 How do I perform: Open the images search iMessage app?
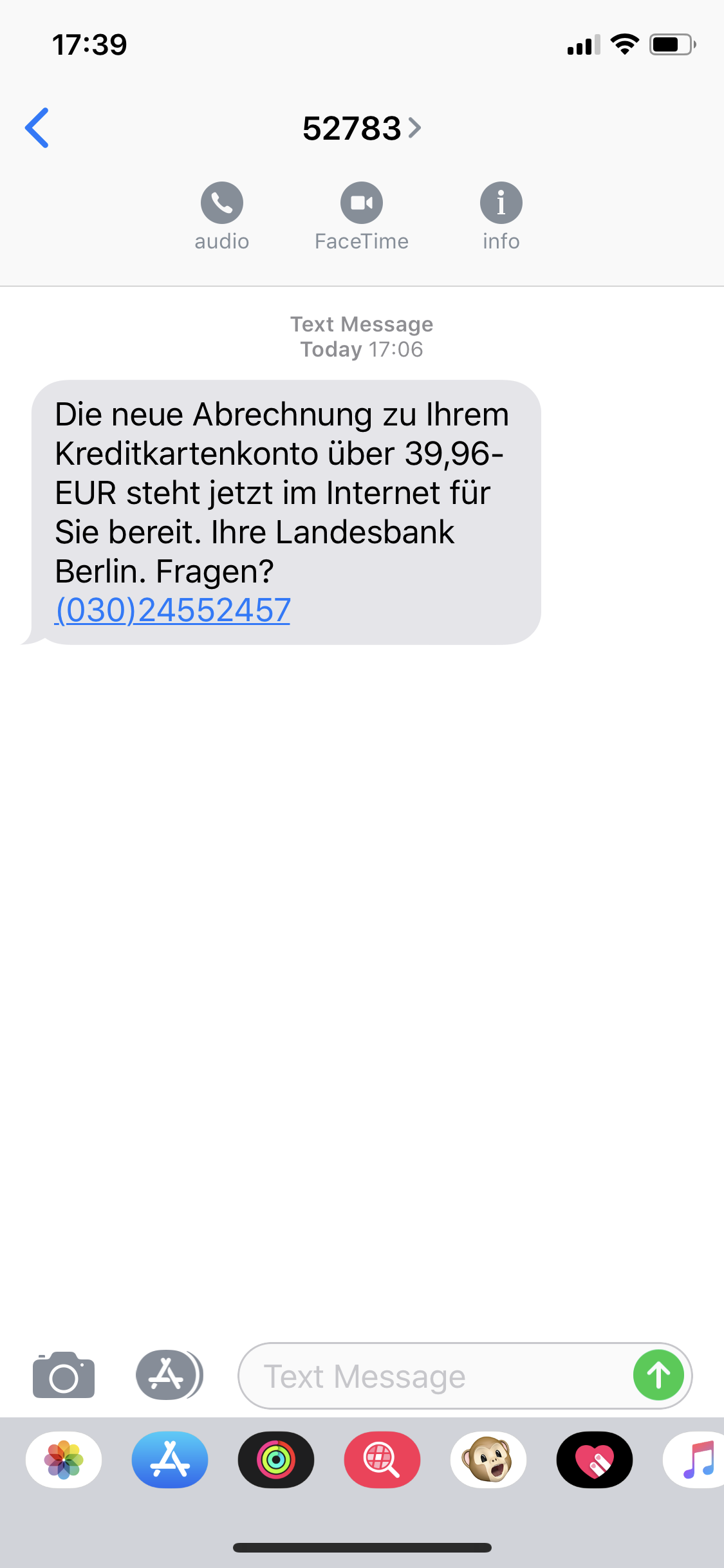tap(382, 1459)
